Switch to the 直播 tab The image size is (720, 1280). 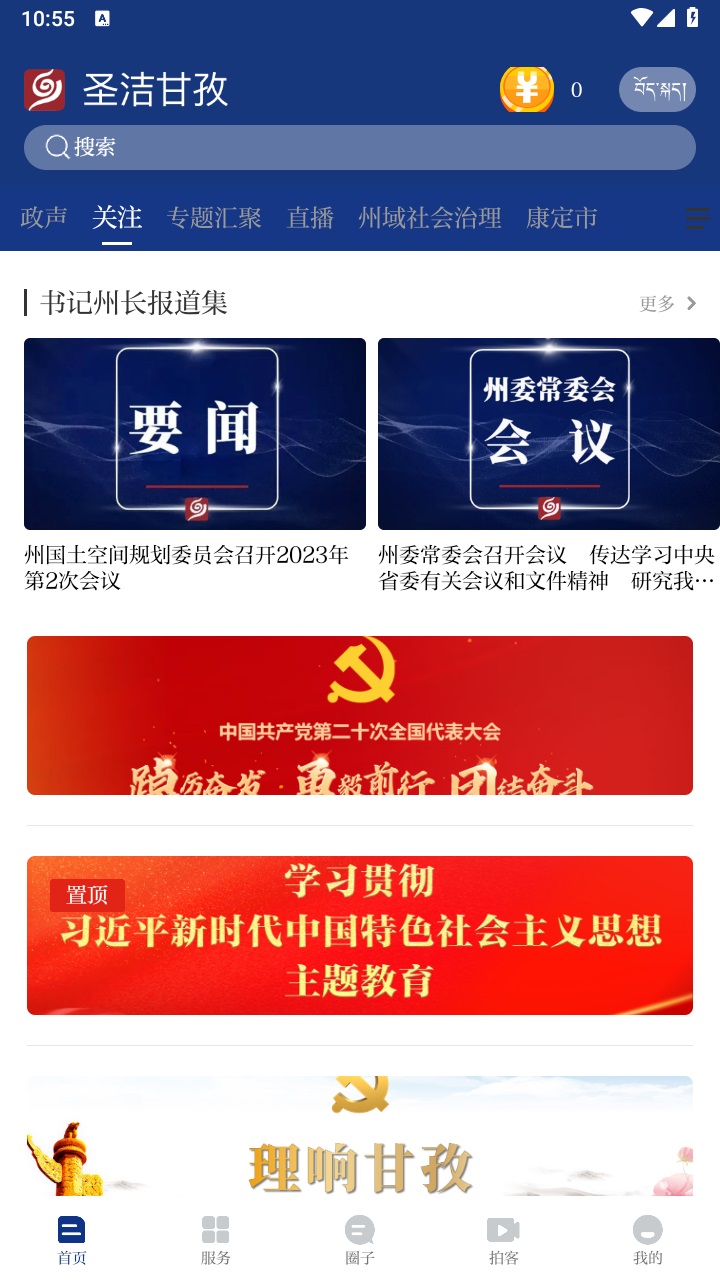point(309,217)
